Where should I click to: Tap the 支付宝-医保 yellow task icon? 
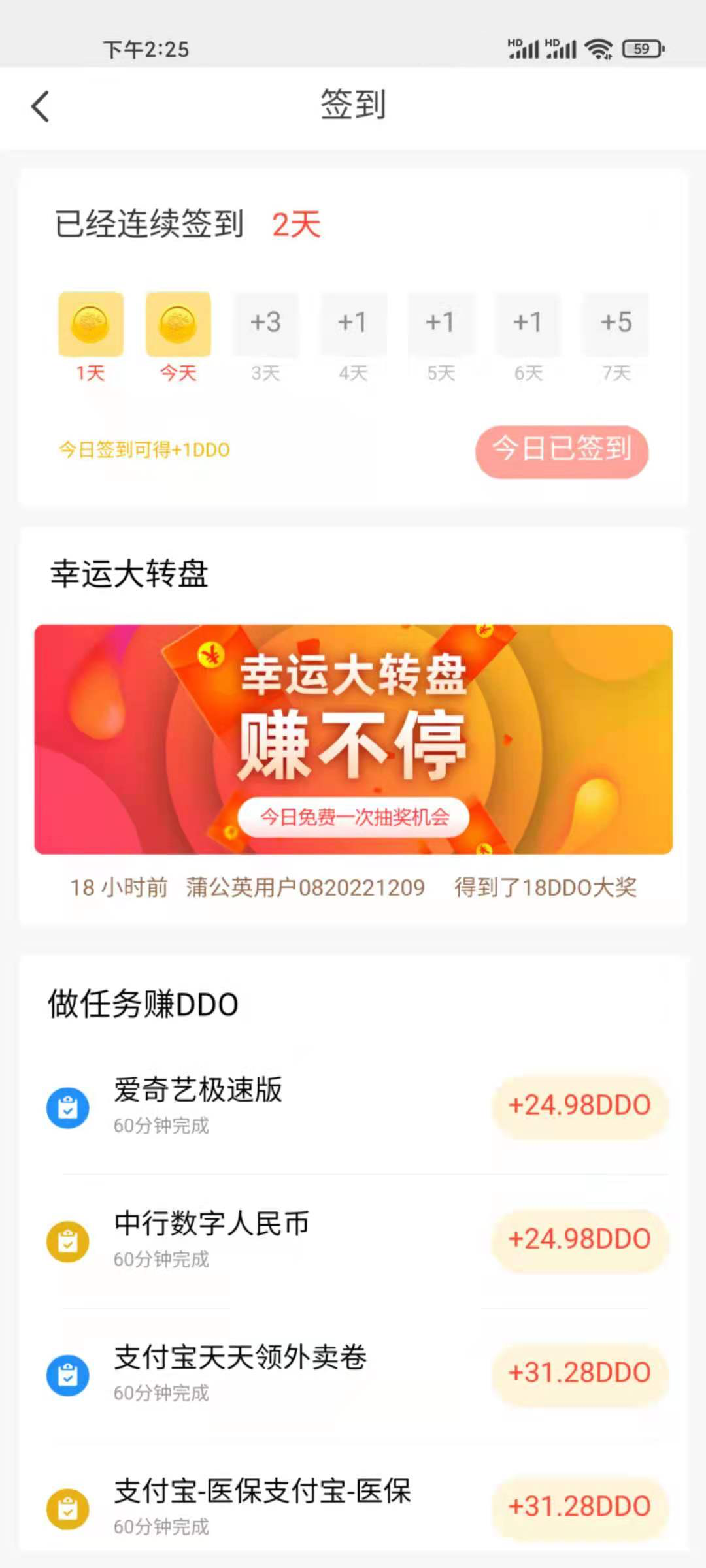click(x=68, y=1511)
